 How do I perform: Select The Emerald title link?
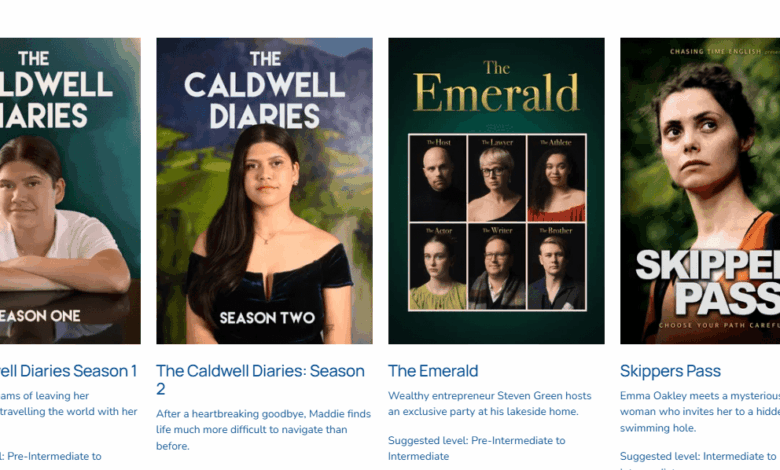coord(433,371)
